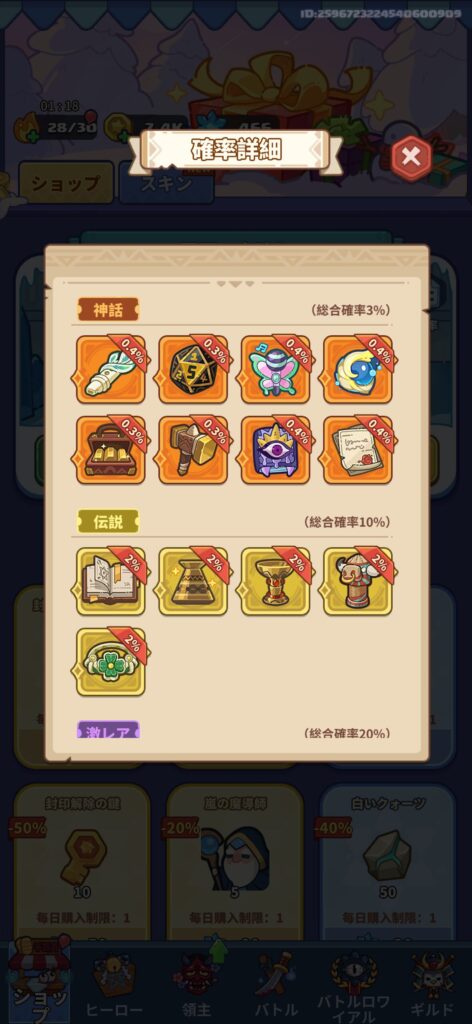Viewport: 472px width, 1024px height.
Task: Tap the patterned vase legendary item
Action: point(193,581)
